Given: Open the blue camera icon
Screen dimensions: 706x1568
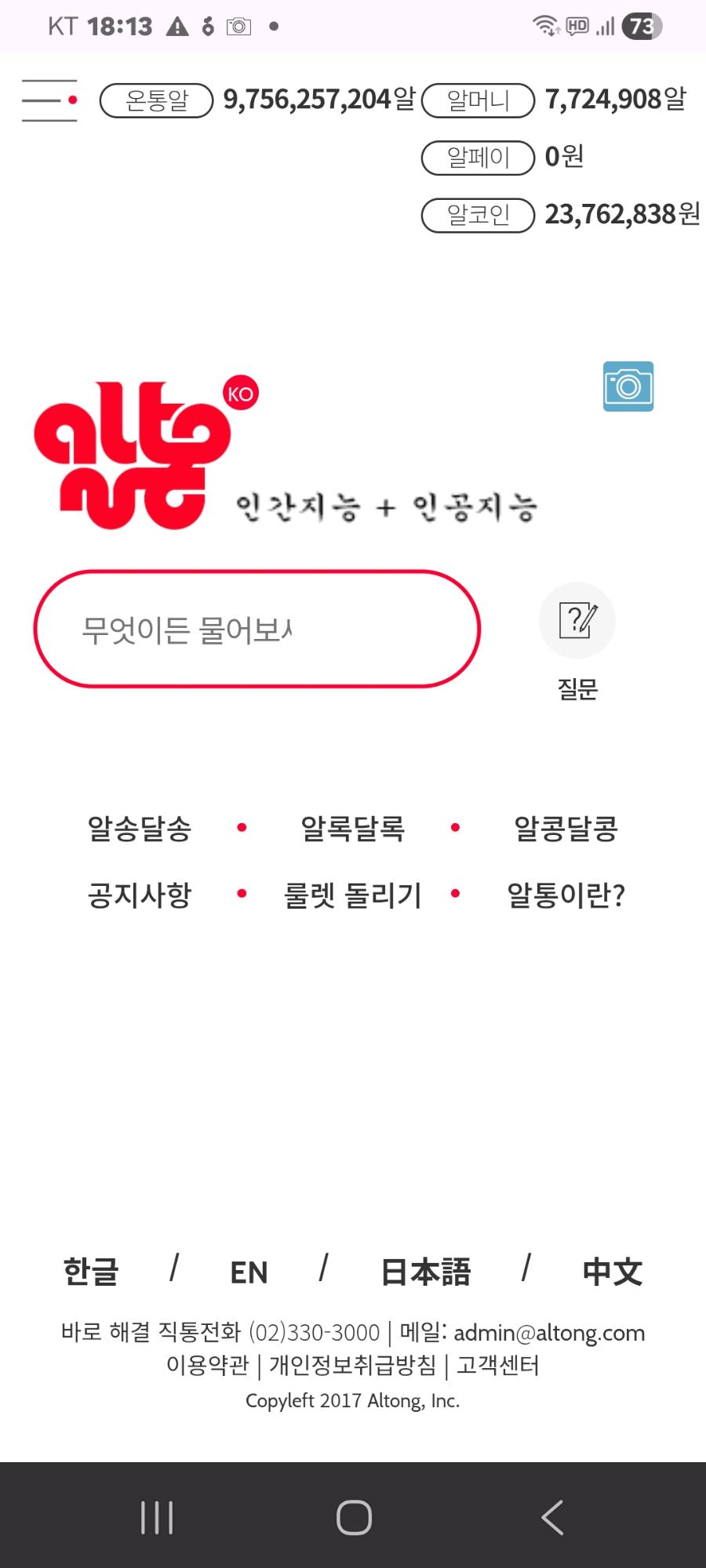Looking at the screenshot, I should coord(628,386).
